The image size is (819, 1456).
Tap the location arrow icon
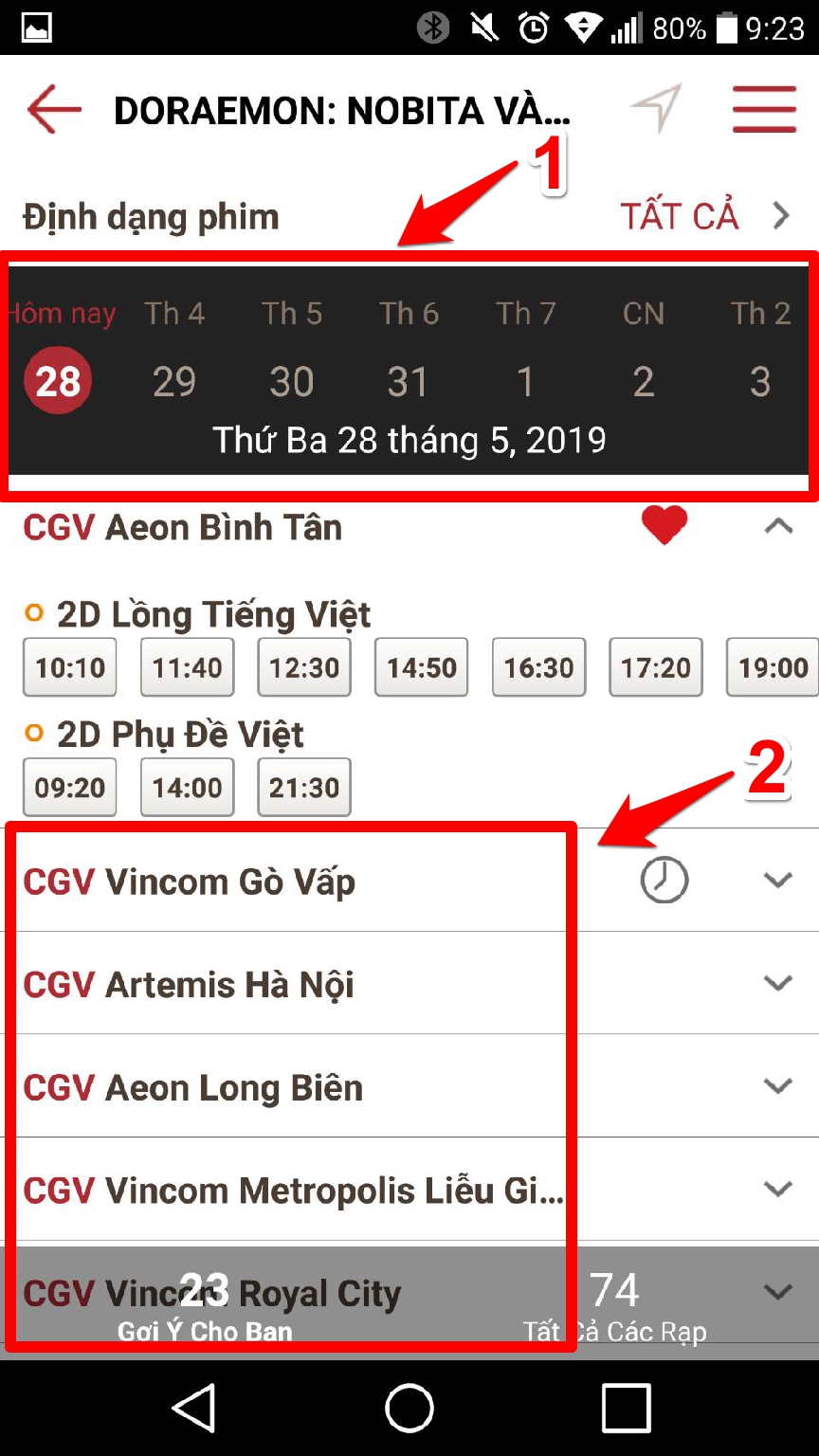coord(656,108)
